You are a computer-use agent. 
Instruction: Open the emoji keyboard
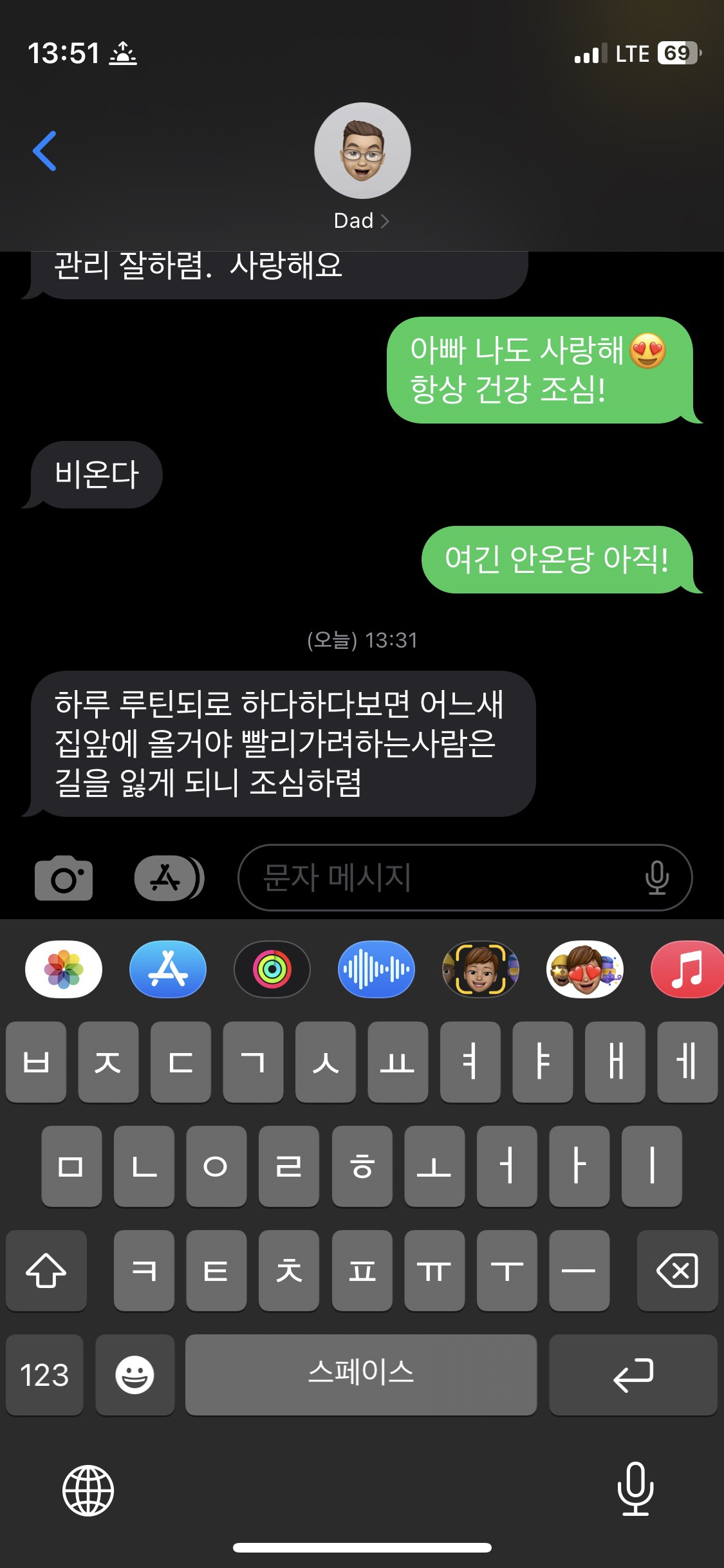[135, 1375]
